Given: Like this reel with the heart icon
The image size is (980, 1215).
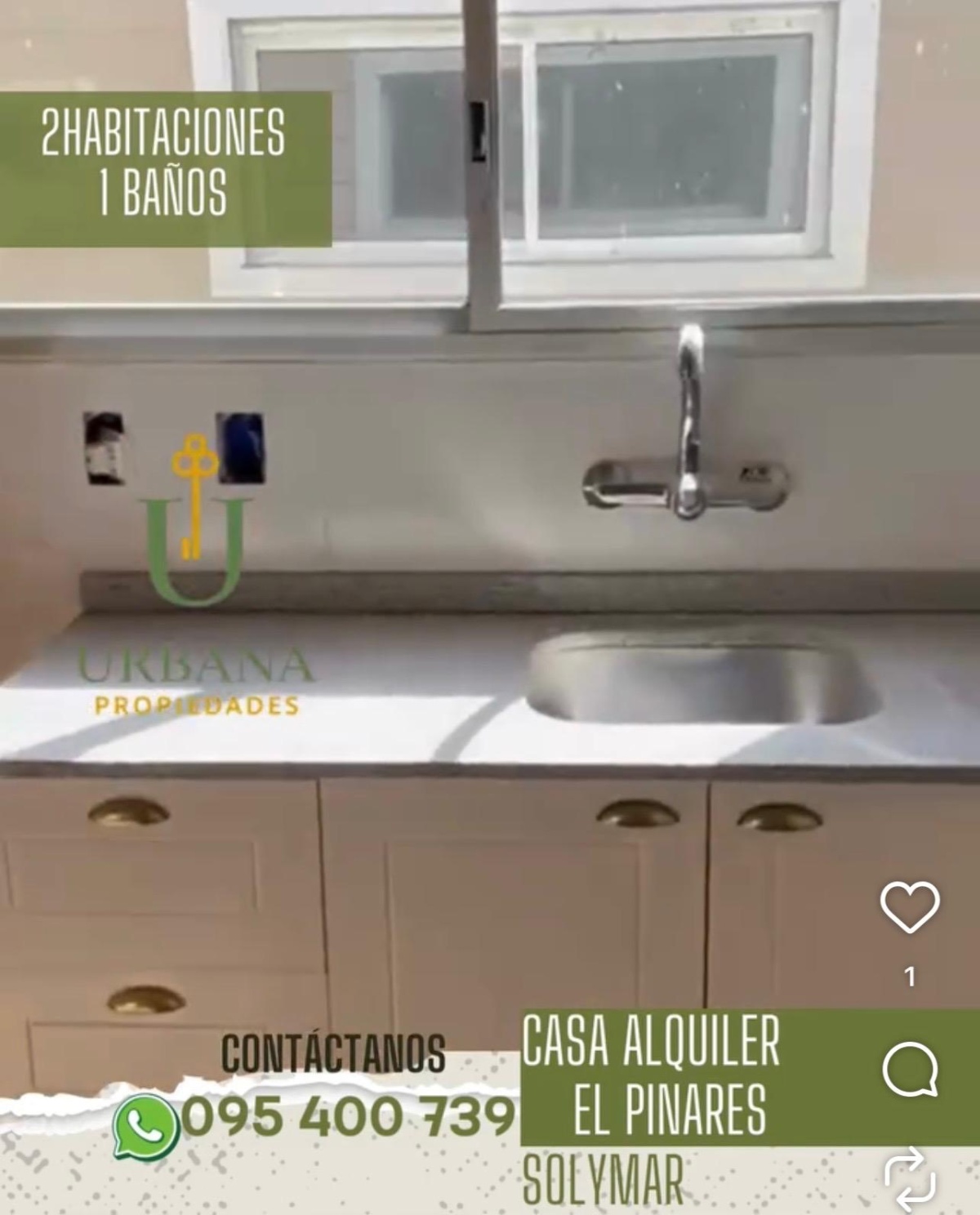Looking at the screenshot, I should (x=910, y=906).
